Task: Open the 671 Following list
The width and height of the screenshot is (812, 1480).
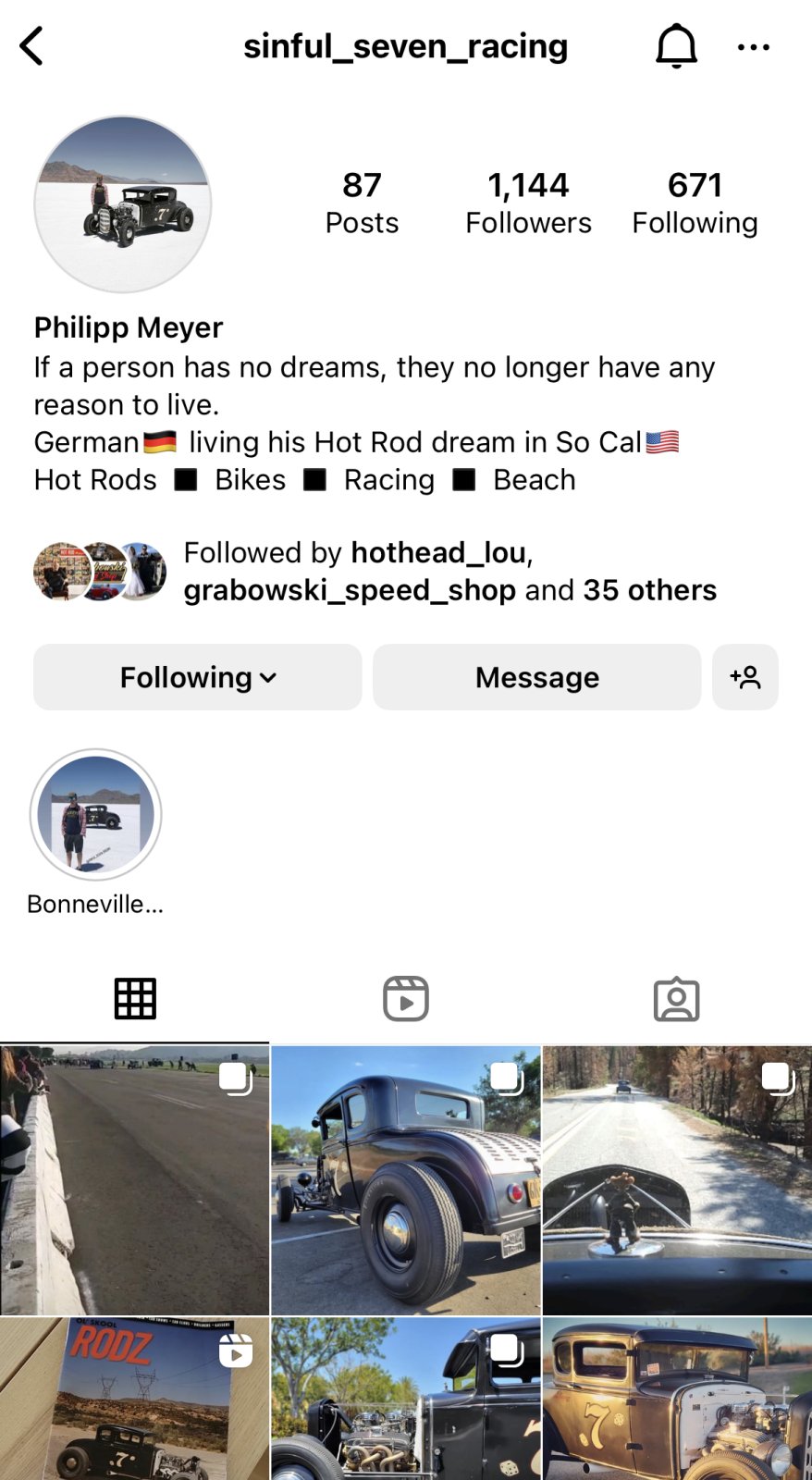Action: point(695,203)
